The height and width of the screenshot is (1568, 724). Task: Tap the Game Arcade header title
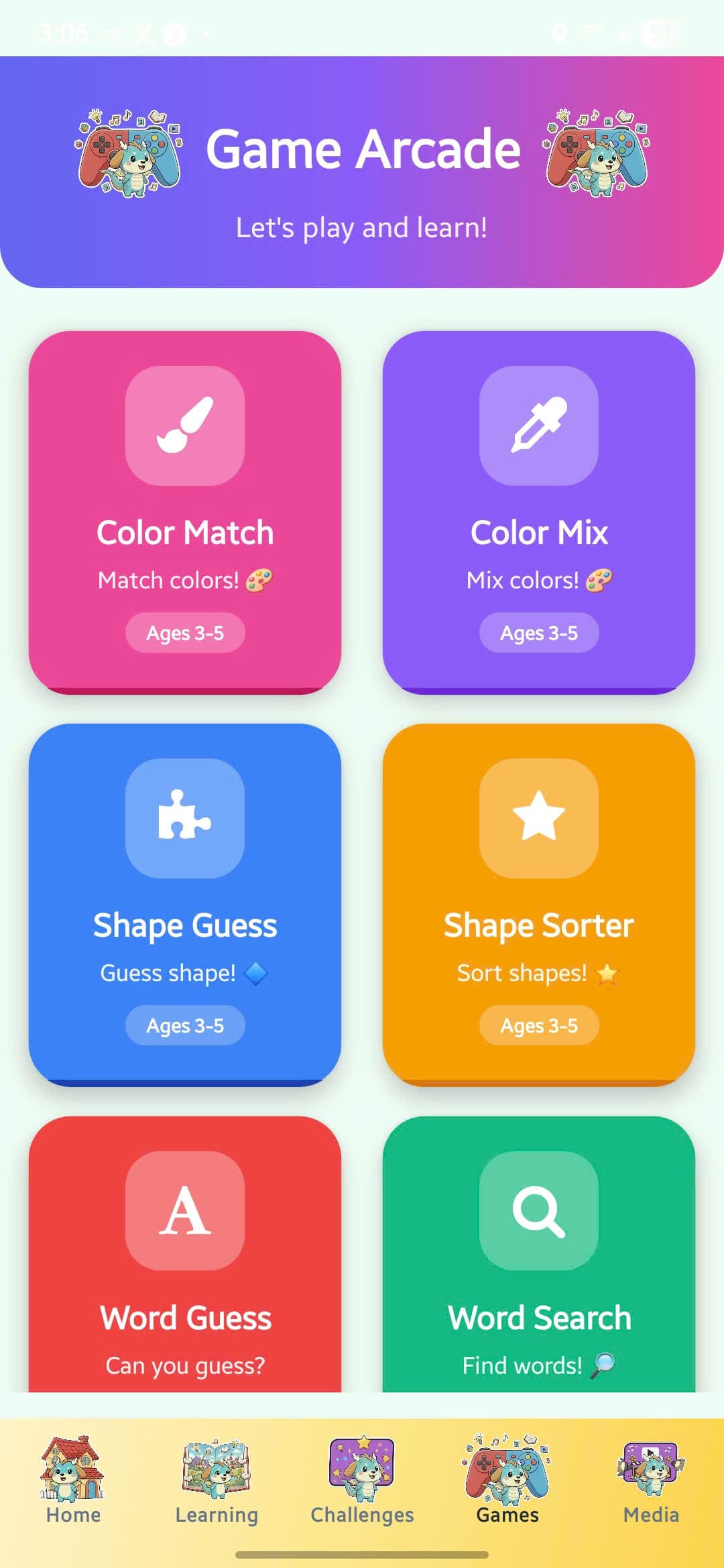(x=362, y=149)
